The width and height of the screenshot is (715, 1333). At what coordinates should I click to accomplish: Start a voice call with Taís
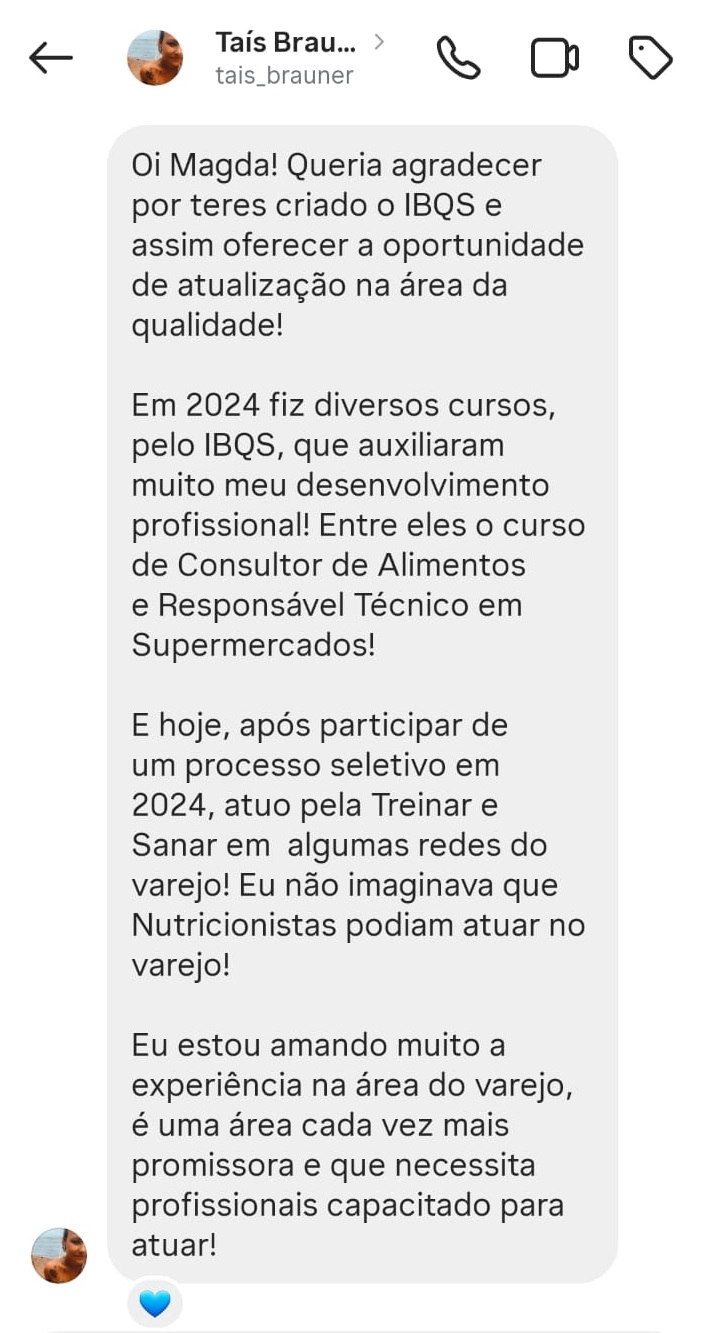458,58
